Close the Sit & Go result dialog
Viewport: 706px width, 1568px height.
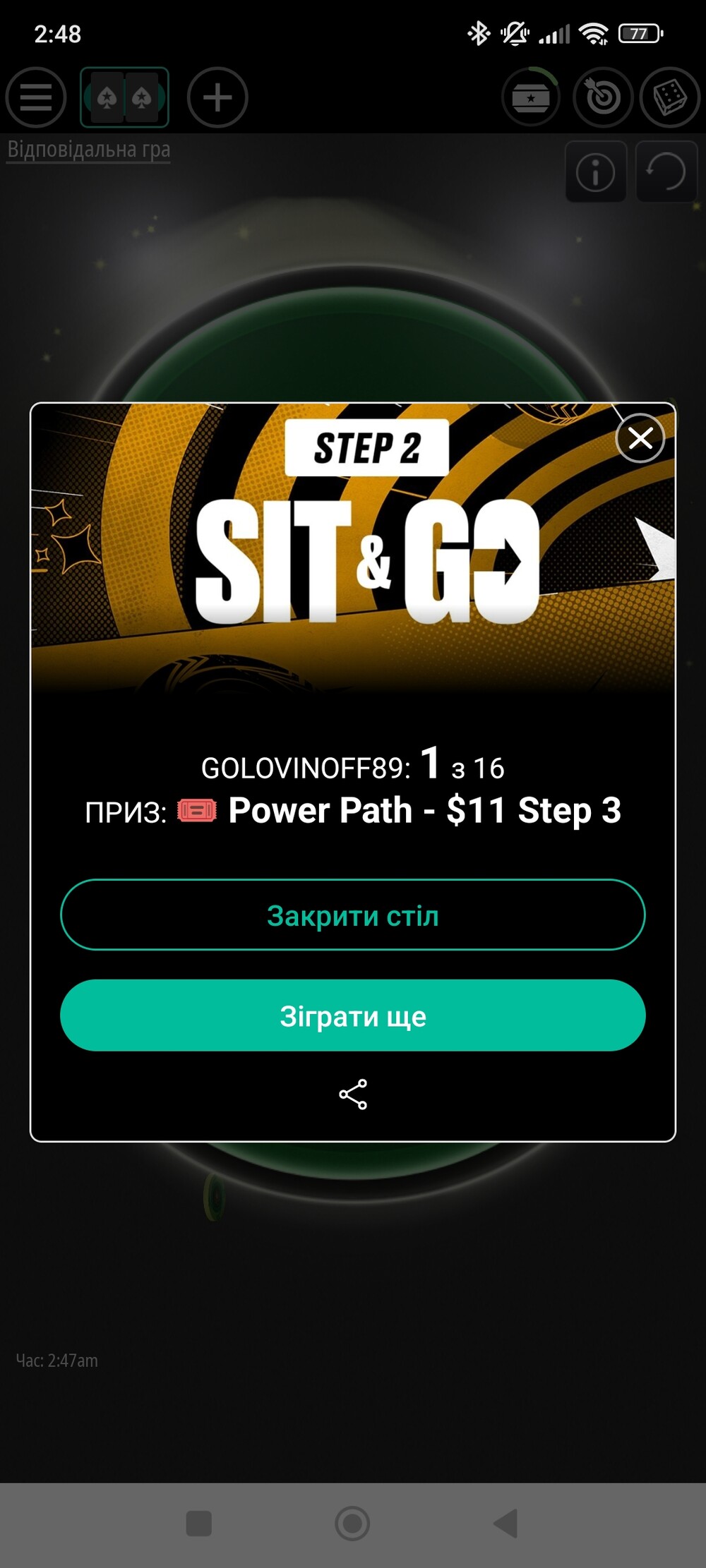(640, 438)
